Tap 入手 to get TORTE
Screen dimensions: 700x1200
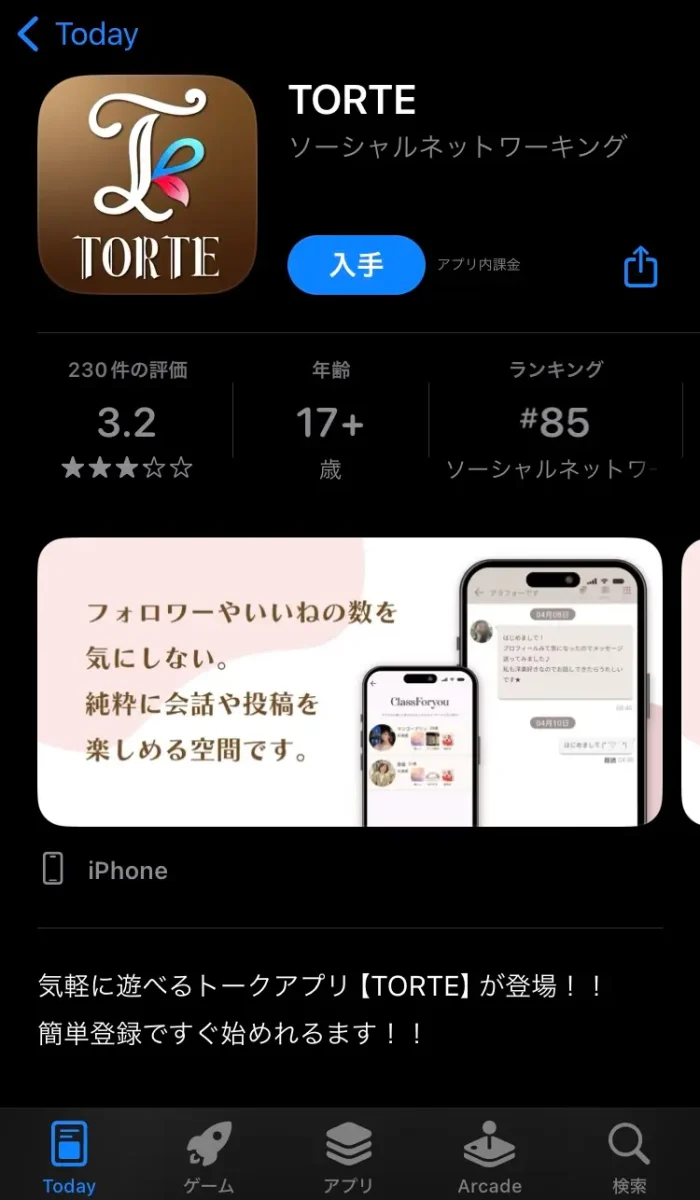356,265
